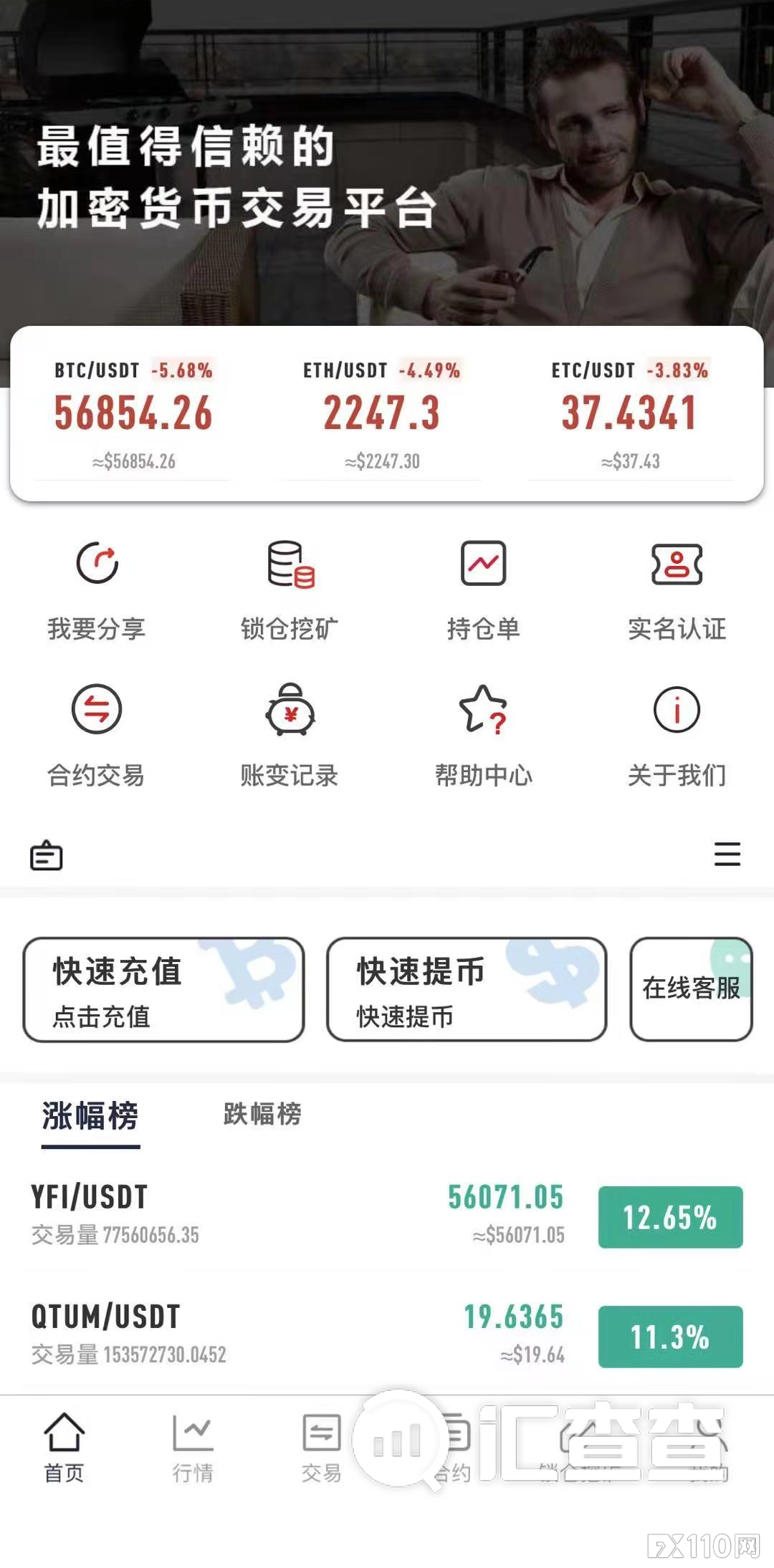Open 持仓单 positions via chart icon
This screenshot has width=774, height=1568.
click(484, 587)
